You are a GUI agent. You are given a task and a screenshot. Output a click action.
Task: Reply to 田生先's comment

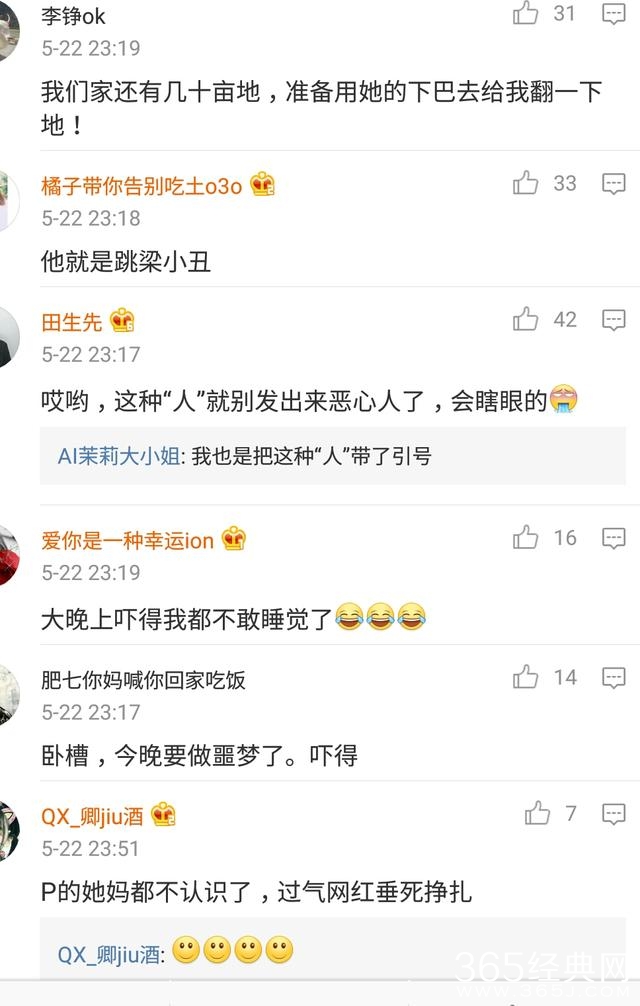613,320
